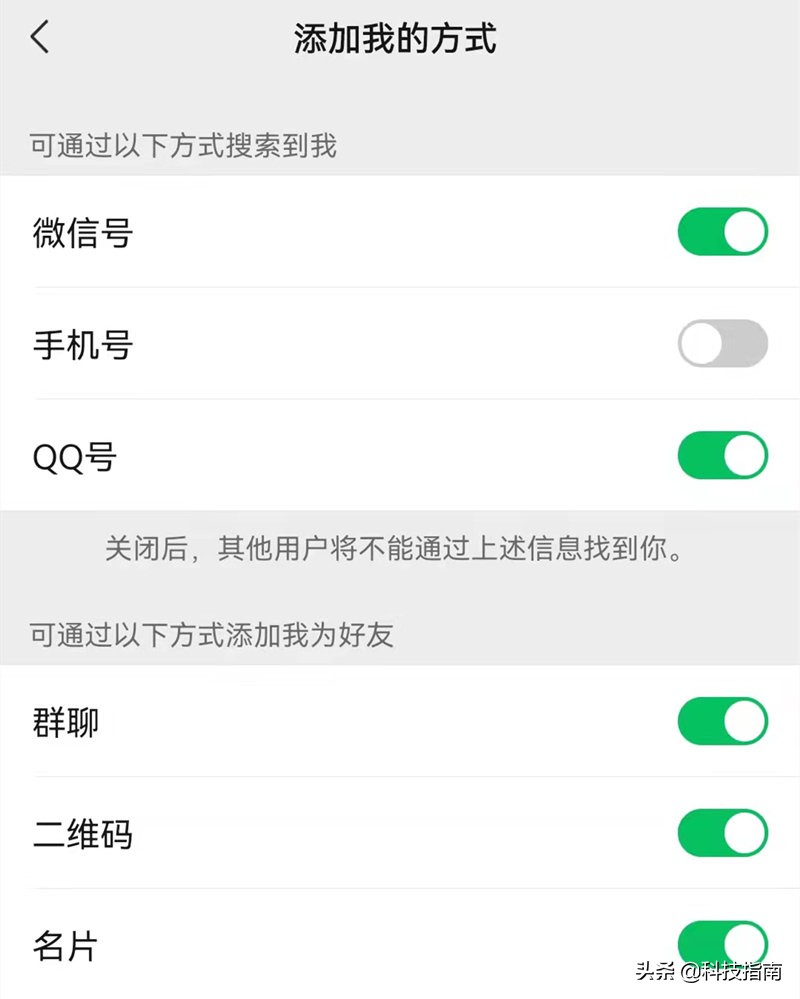Toggle the 二维码 add-me switch
This screenshot has height=999, width=800.
(722, 832)
